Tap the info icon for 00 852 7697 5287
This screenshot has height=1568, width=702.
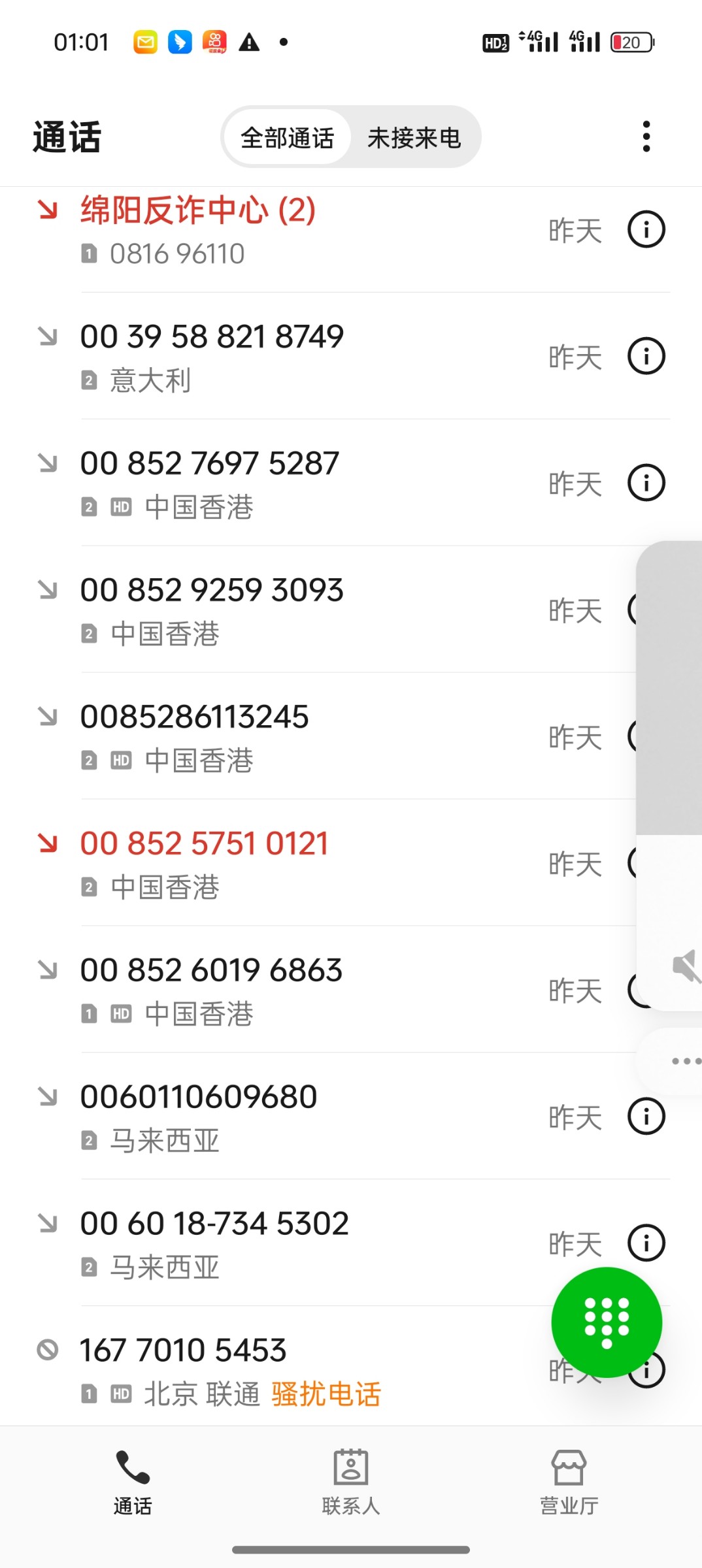646,483
